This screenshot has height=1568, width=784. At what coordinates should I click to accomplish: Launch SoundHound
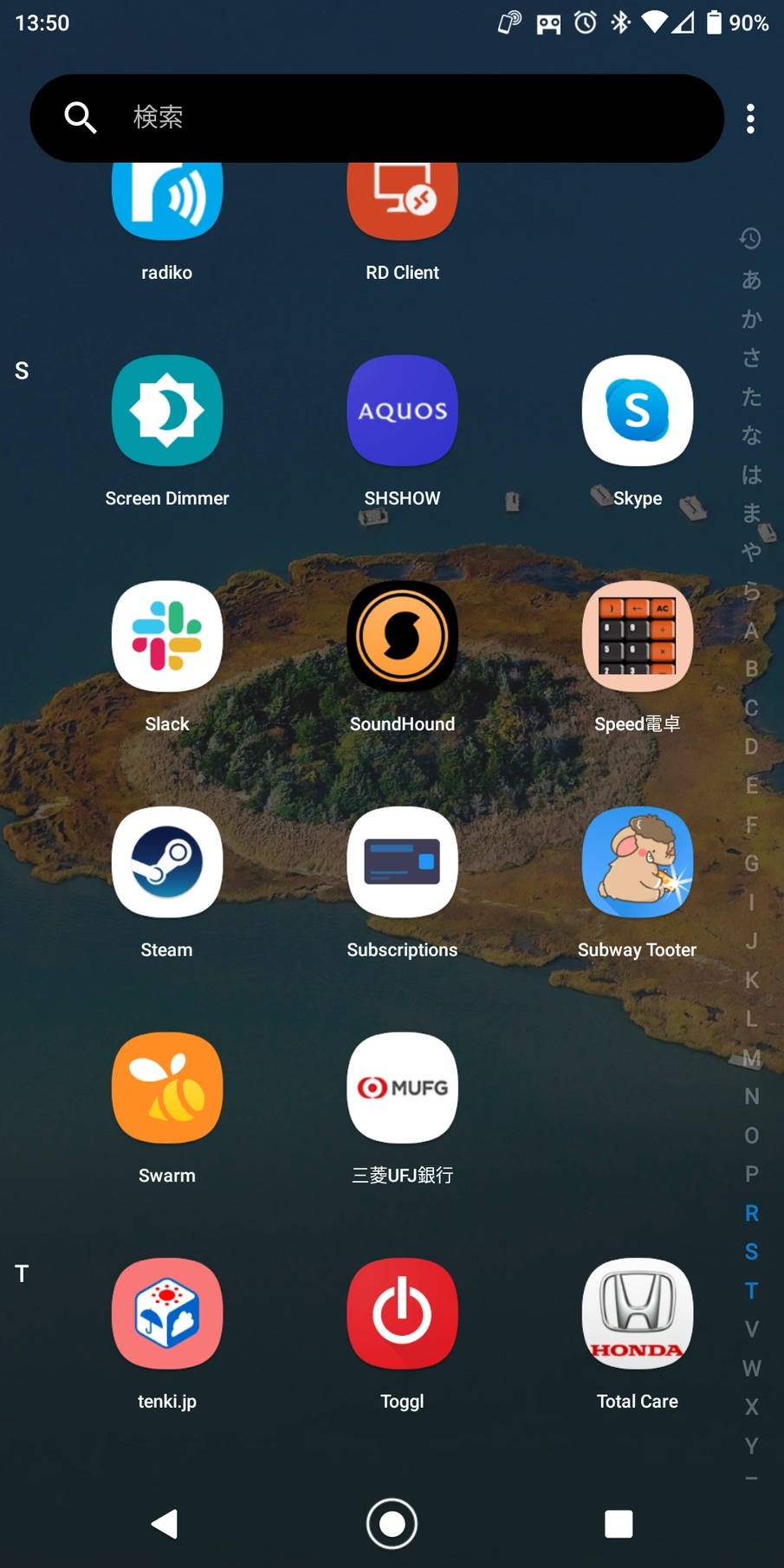(x=402, y=637)
